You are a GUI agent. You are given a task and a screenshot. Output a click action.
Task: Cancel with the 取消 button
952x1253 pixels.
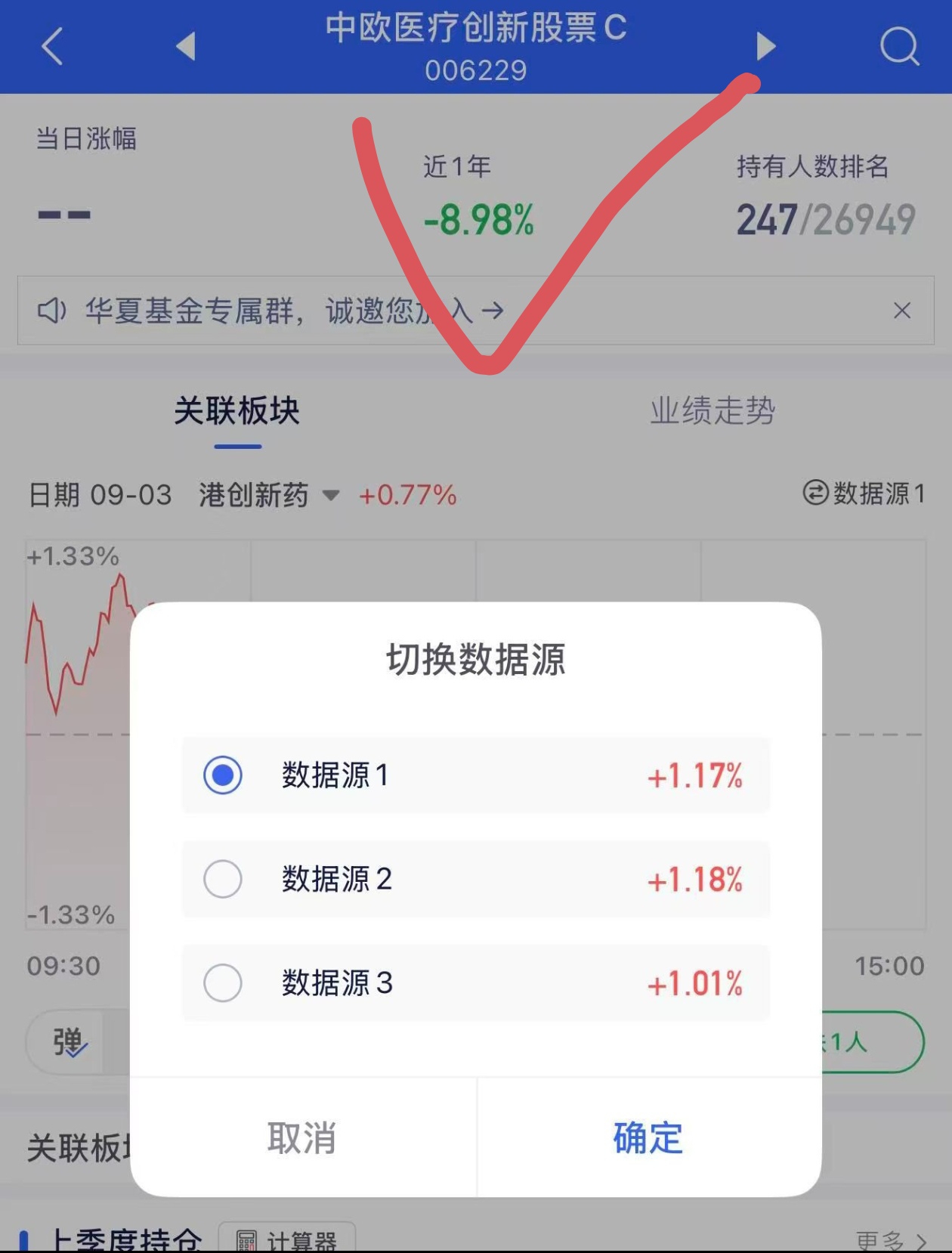pyautogui.click(x=303, y=1137)
